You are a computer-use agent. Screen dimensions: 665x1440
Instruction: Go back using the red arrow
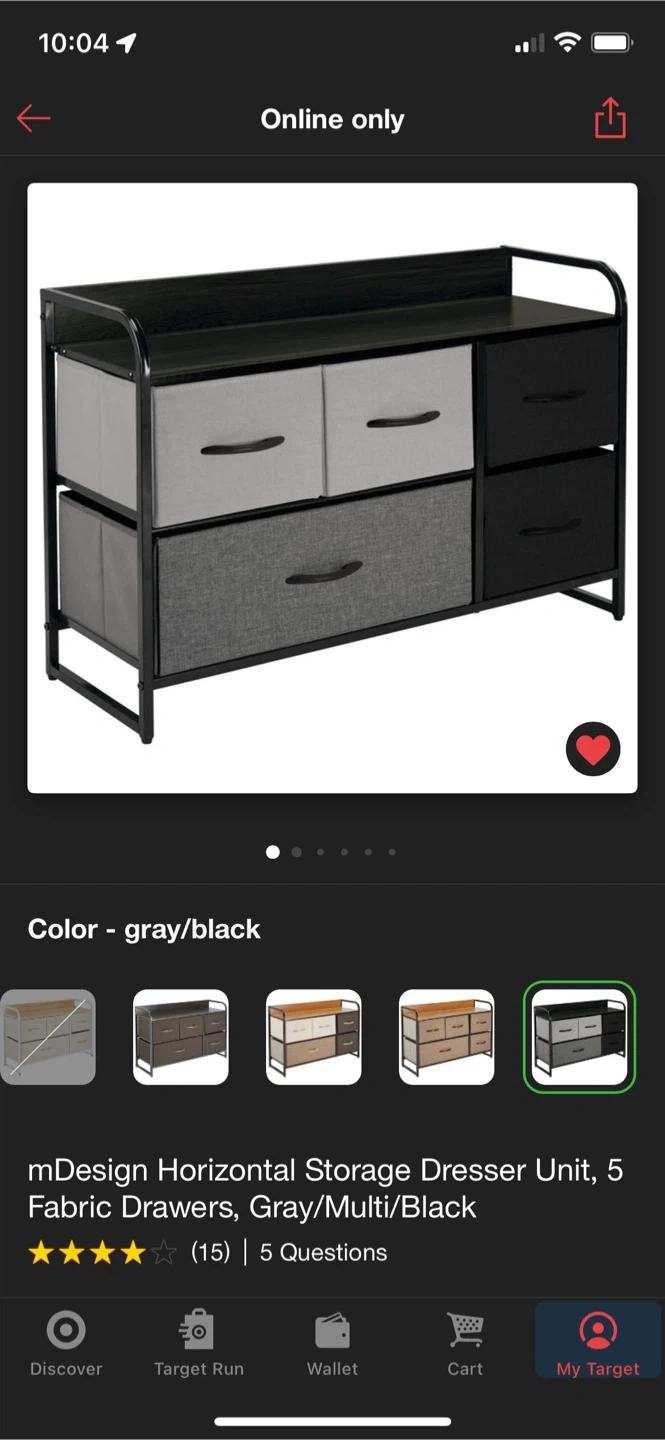pos(33,118)
